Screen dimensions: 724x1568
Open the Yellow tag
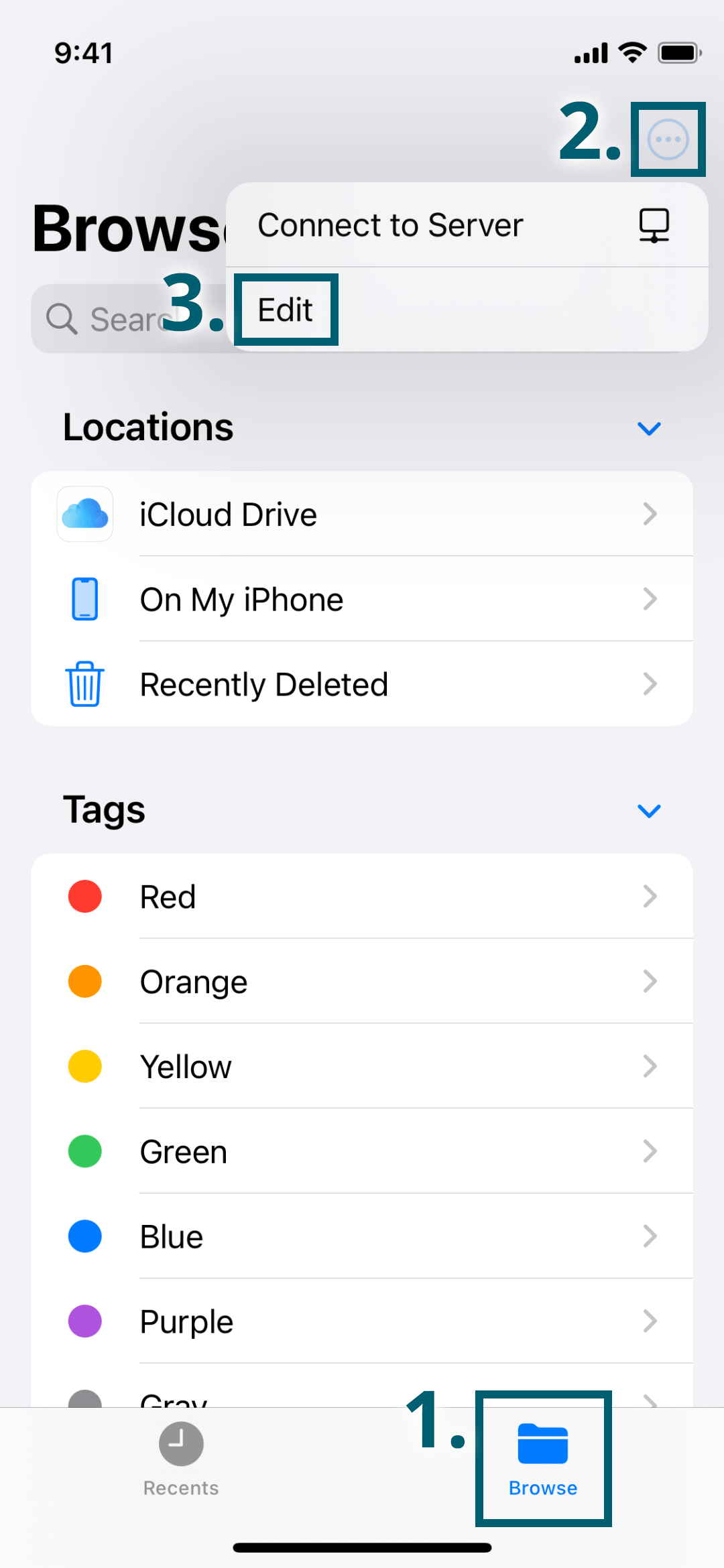pos(362,1067)
